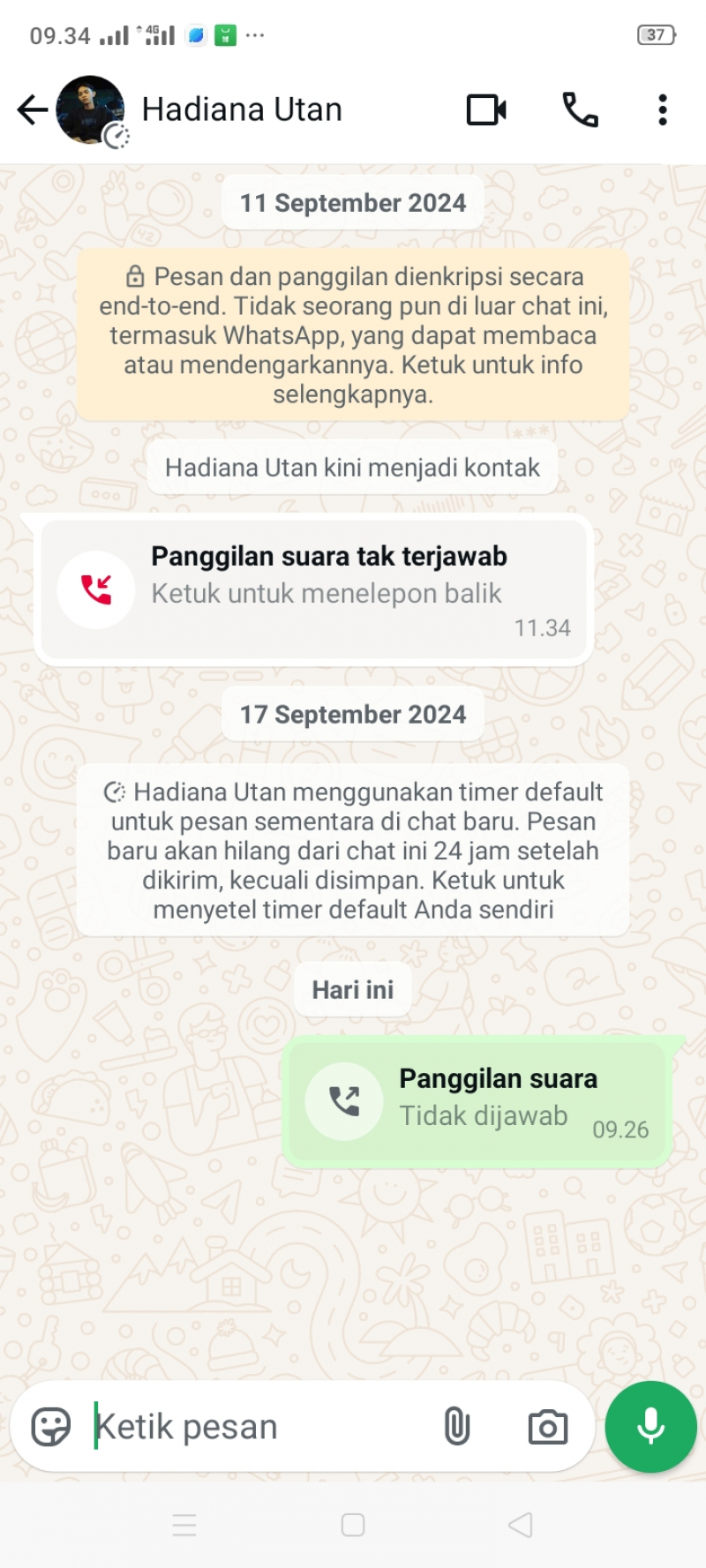706x1568 pixels.
Task: Open the three-dot overflow menu
Action: point(662,110)
